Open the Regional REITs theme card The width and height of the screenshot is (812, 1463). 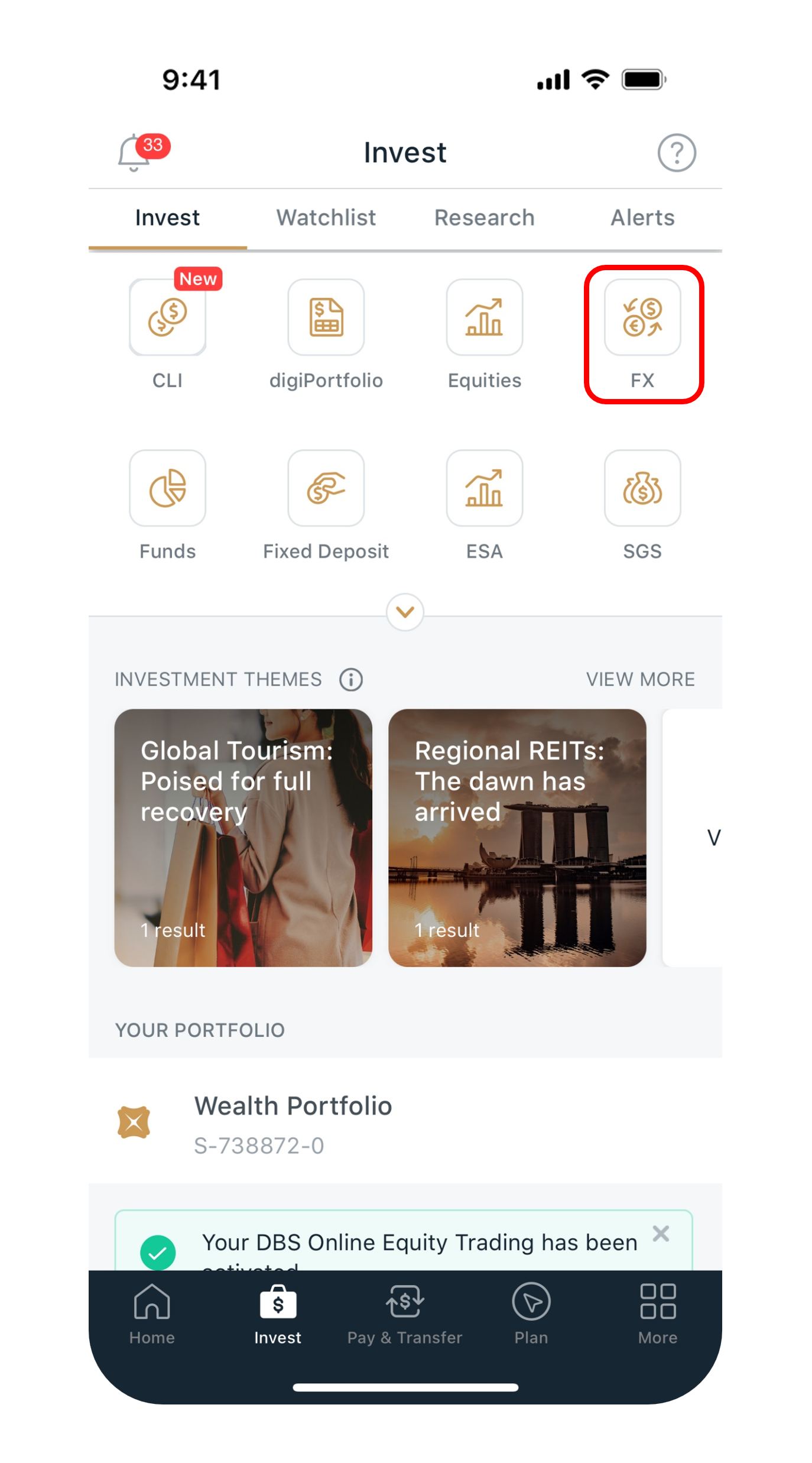click(x=517, y=838)
